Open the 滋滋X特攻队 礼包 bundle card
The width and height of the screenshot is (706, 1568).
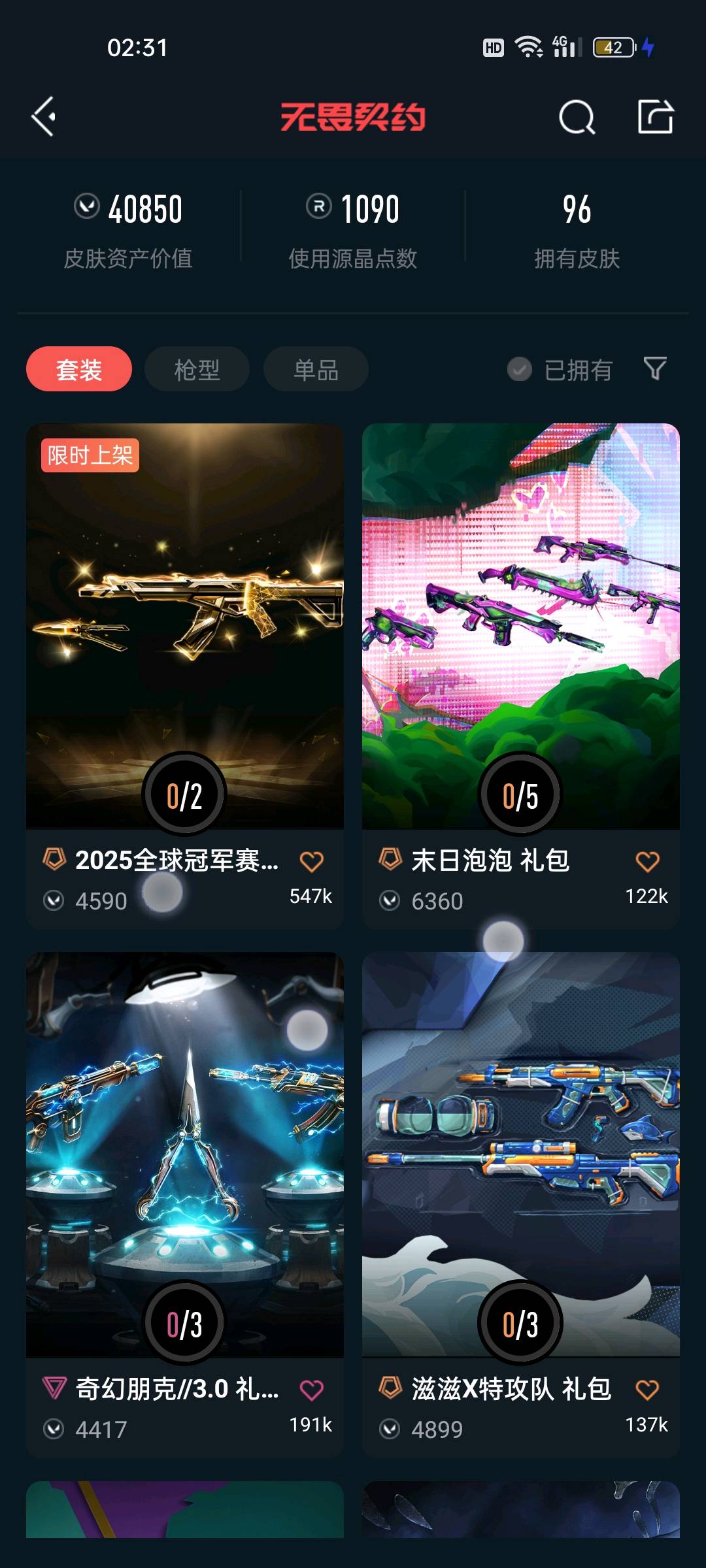coord(521,1156)
